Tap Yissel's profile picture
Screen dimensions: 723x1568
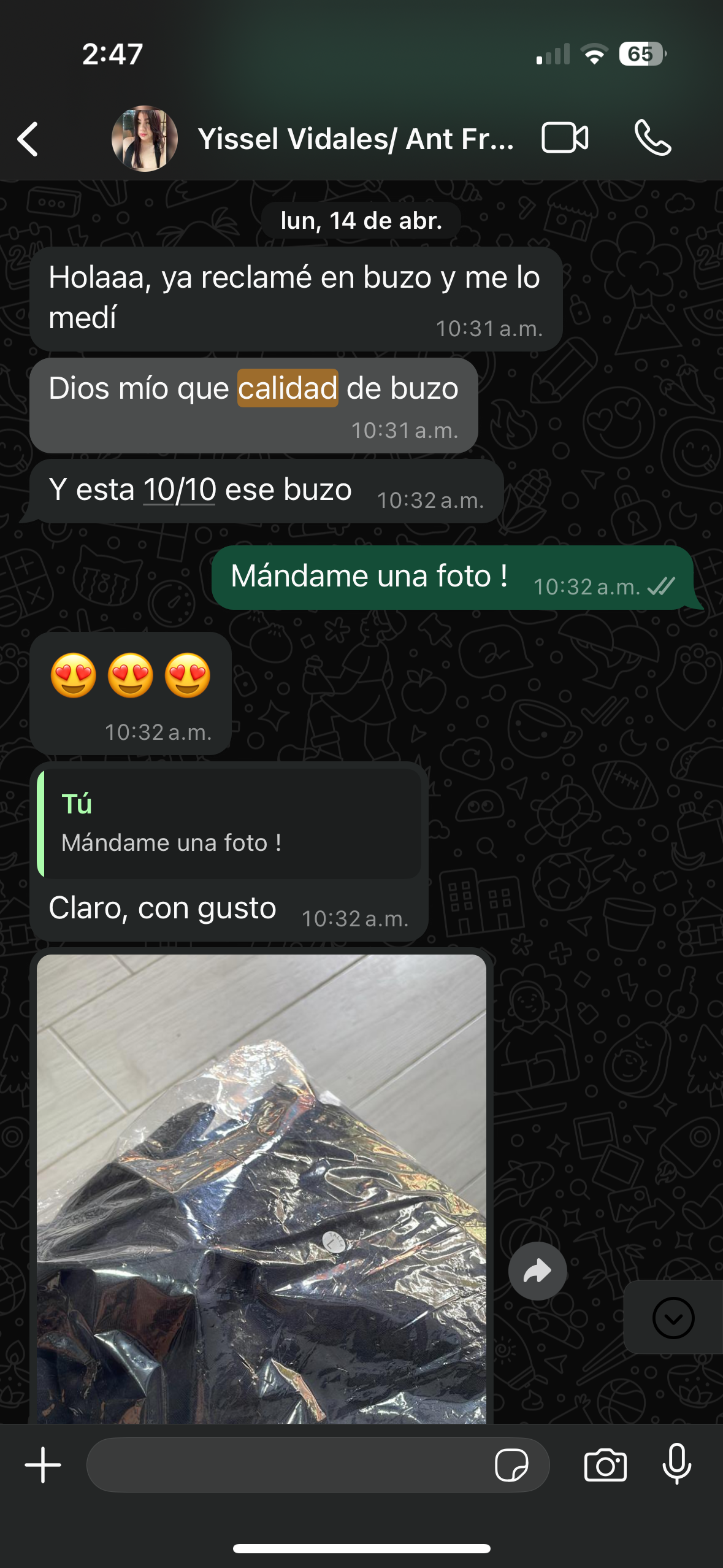tap(145, 139)
